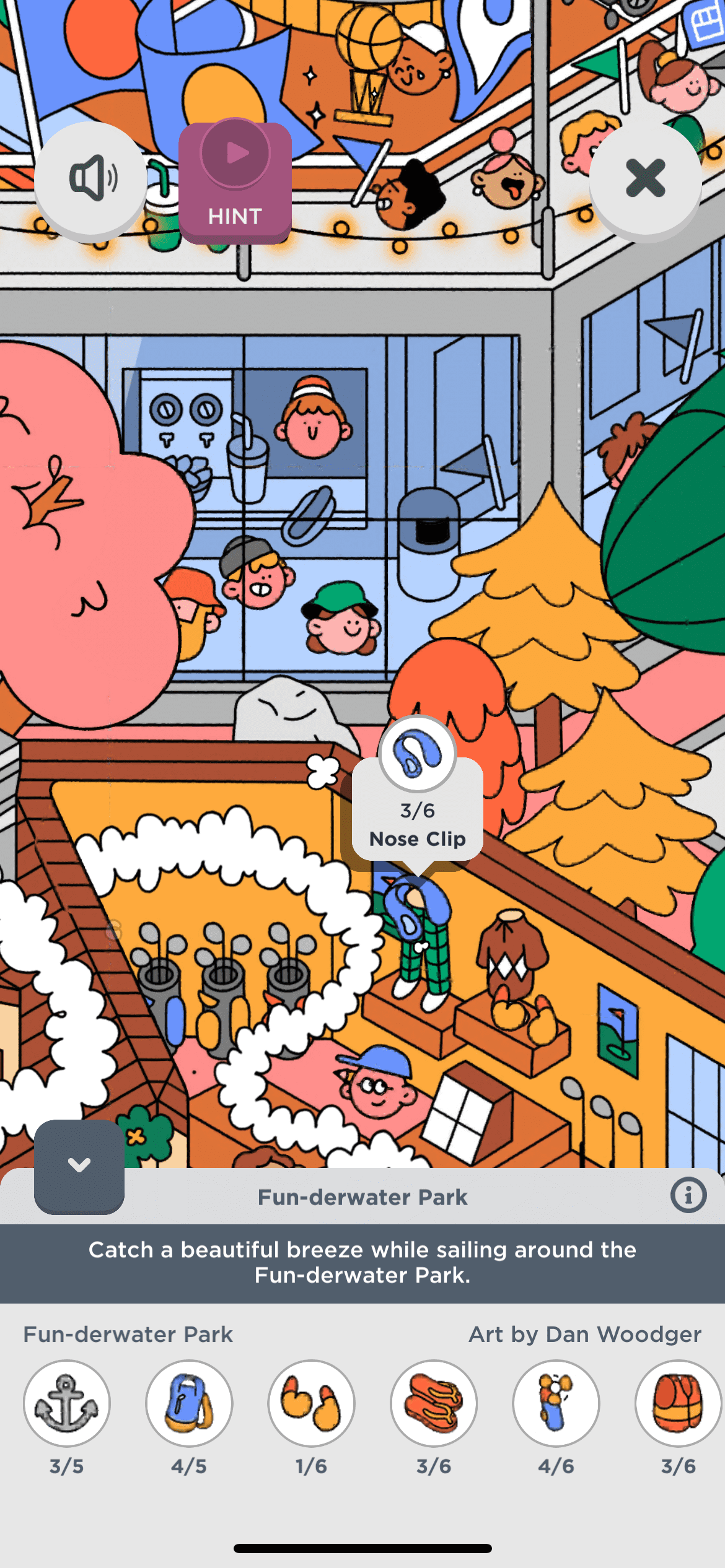The height and width of the screenshot is (1568, 725).
Task: Select the orange mittens item 1/6
Action: coord(311,1403)
